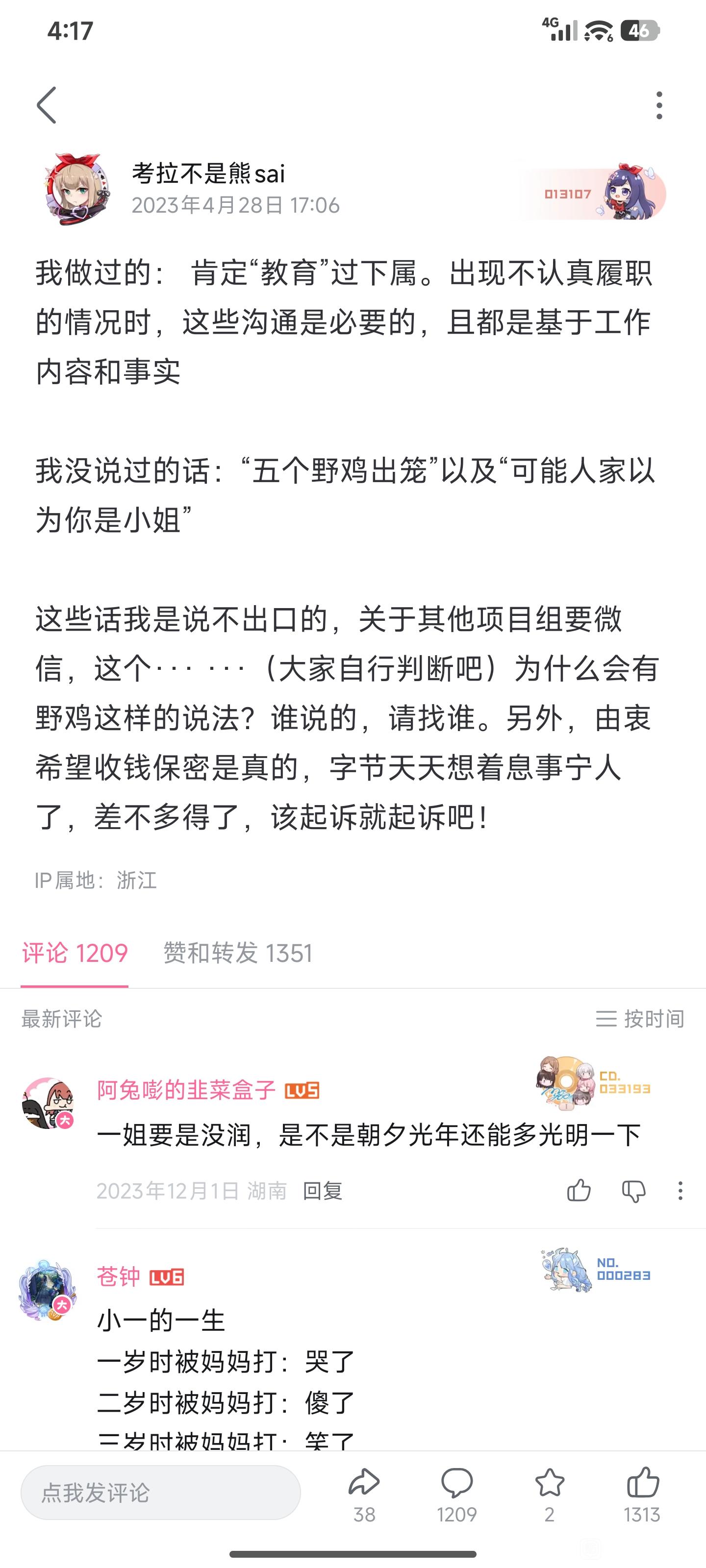Select the 评论 1209 tab

pyautogui.click(x=75, y=953)
